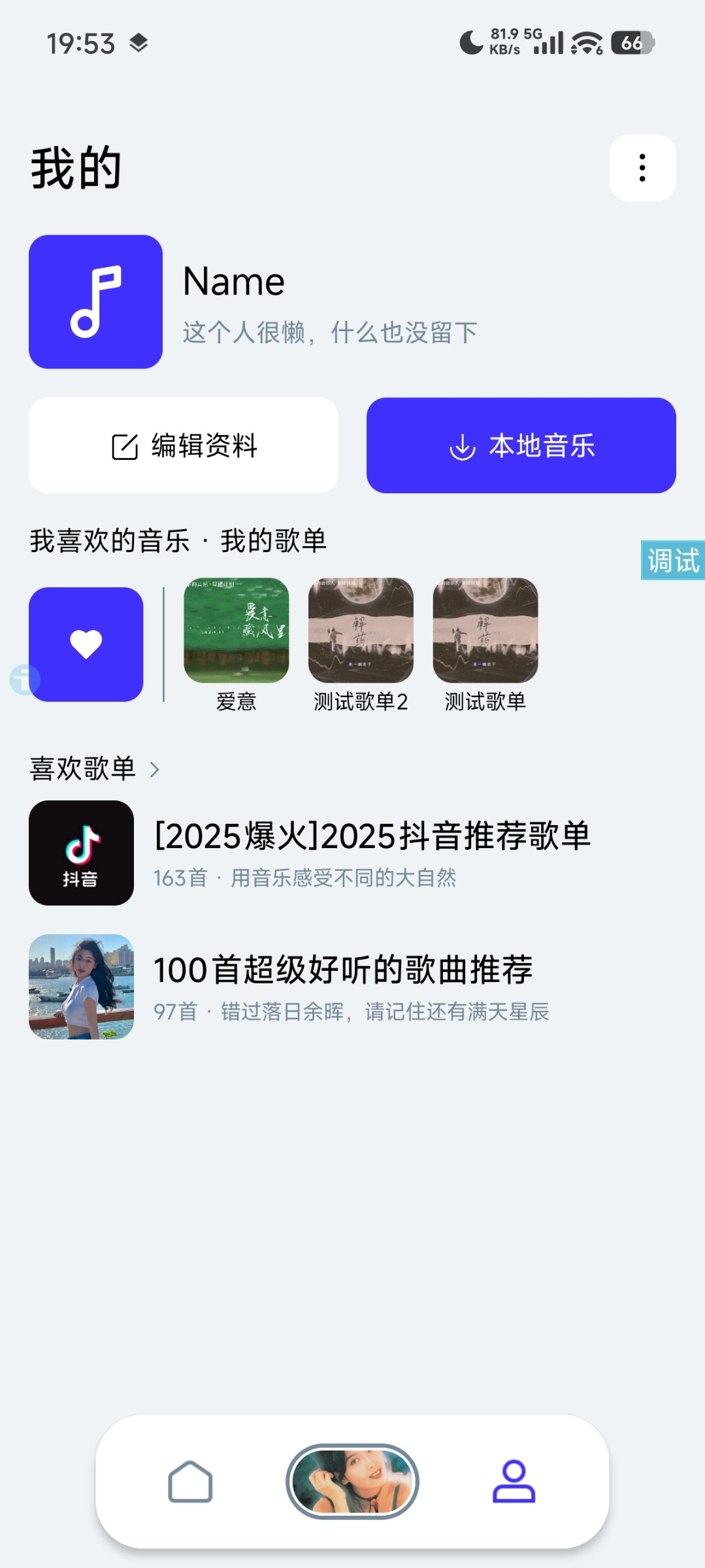705x1568 pixels.
Task: Open the three-dot overflow menu
Action: pyautogui.click(x=642, y=168)
